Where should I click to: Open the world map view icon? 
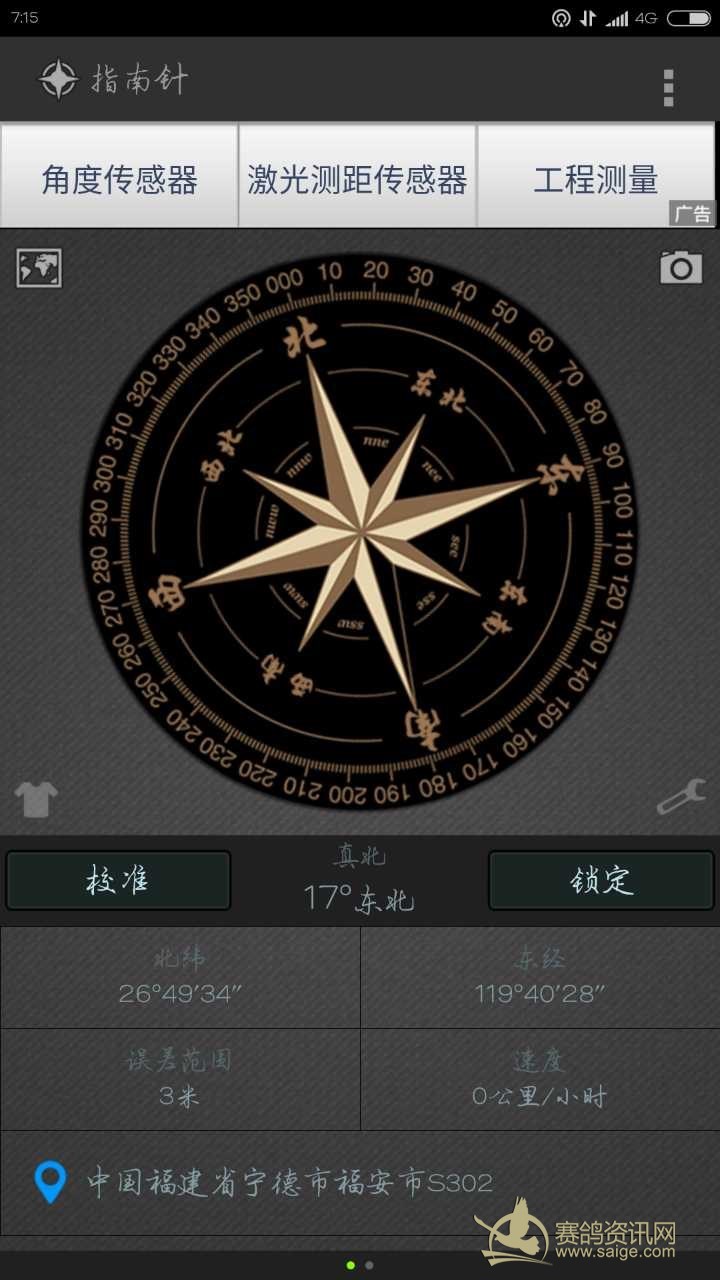point(39,268)
